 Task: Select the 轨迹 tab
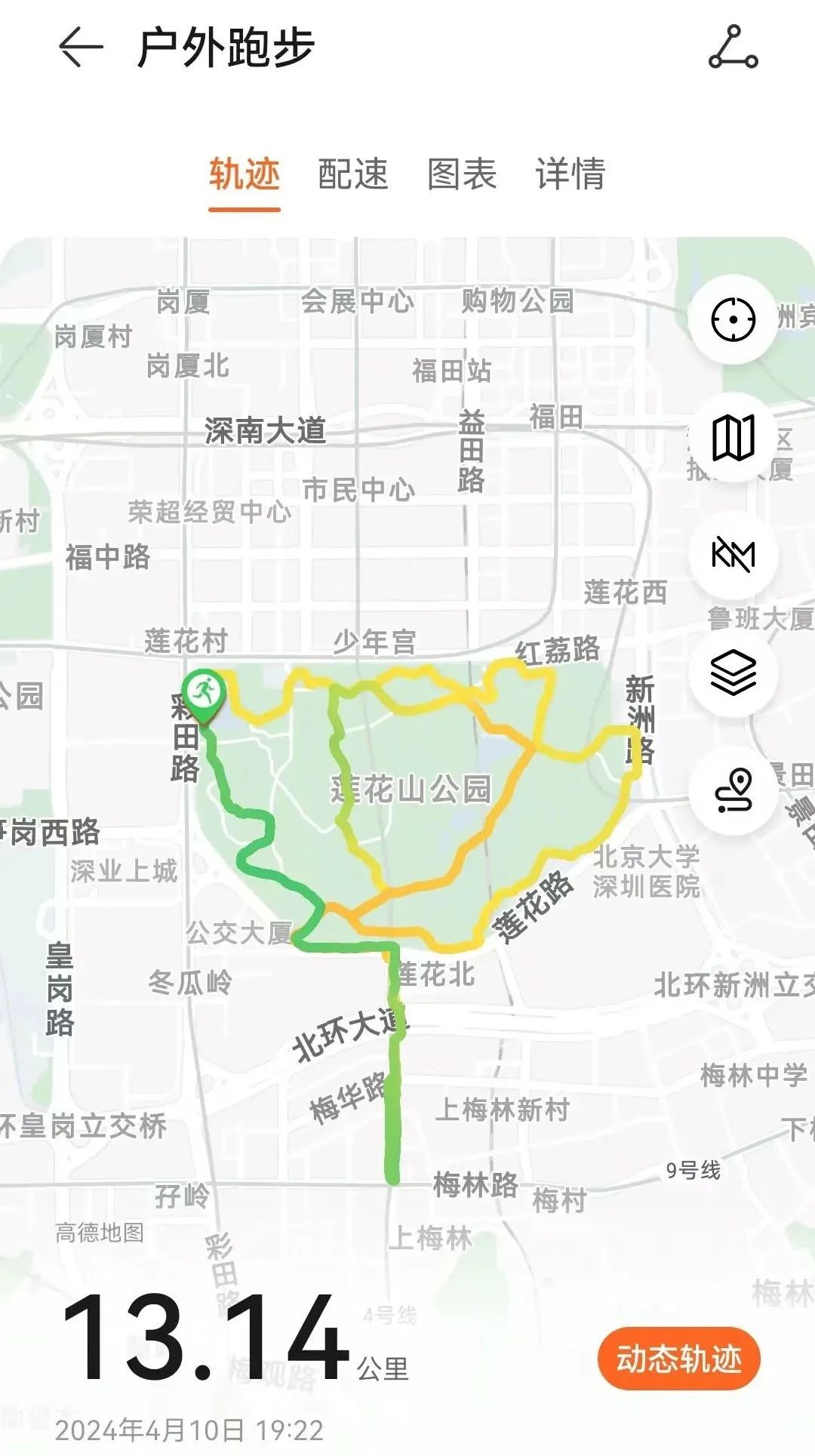(x=244, y=174)
